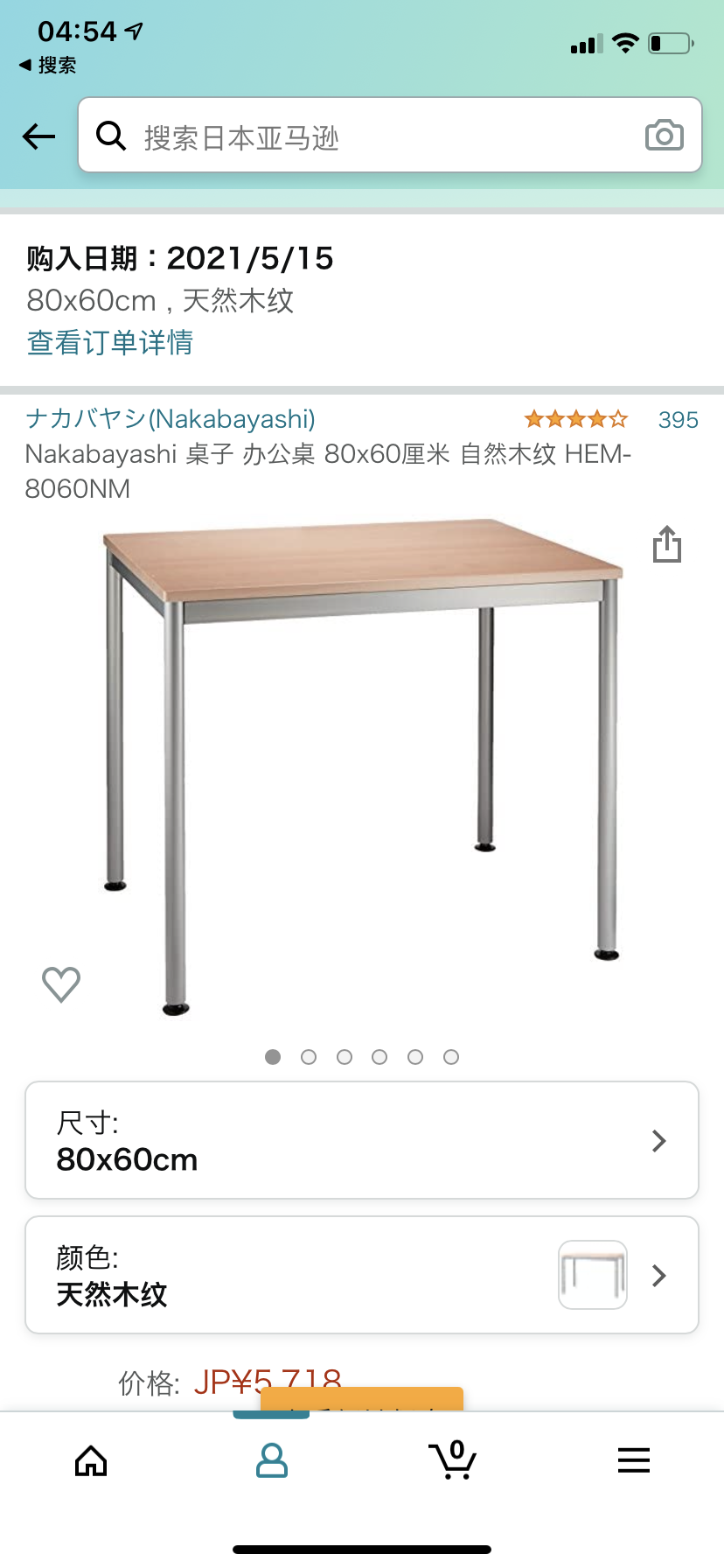The height and width of the screenshot is (1568, 724).
Task: Switch to the account profile tab
Action: [x=272, y=1460]
